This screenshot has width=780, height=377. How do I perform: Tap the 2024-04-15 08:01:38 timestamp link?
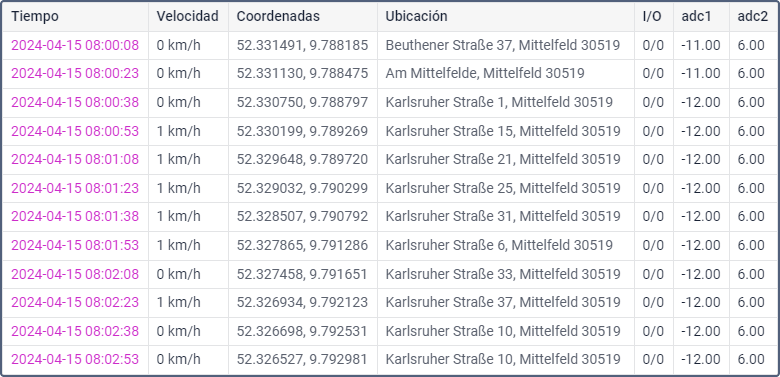pos(75,216)
